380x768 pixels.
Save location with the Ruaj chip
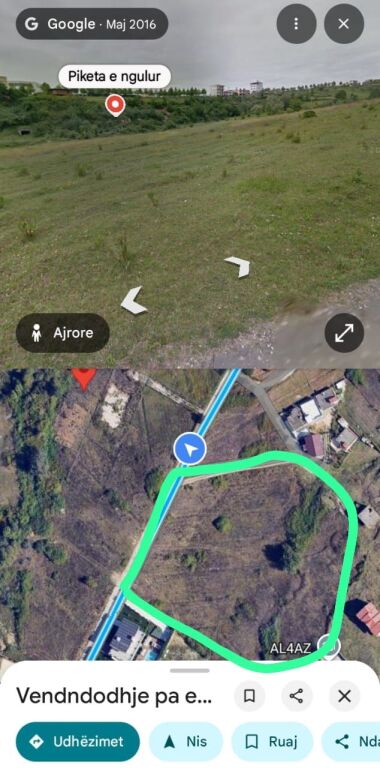[x=272, y=742]
